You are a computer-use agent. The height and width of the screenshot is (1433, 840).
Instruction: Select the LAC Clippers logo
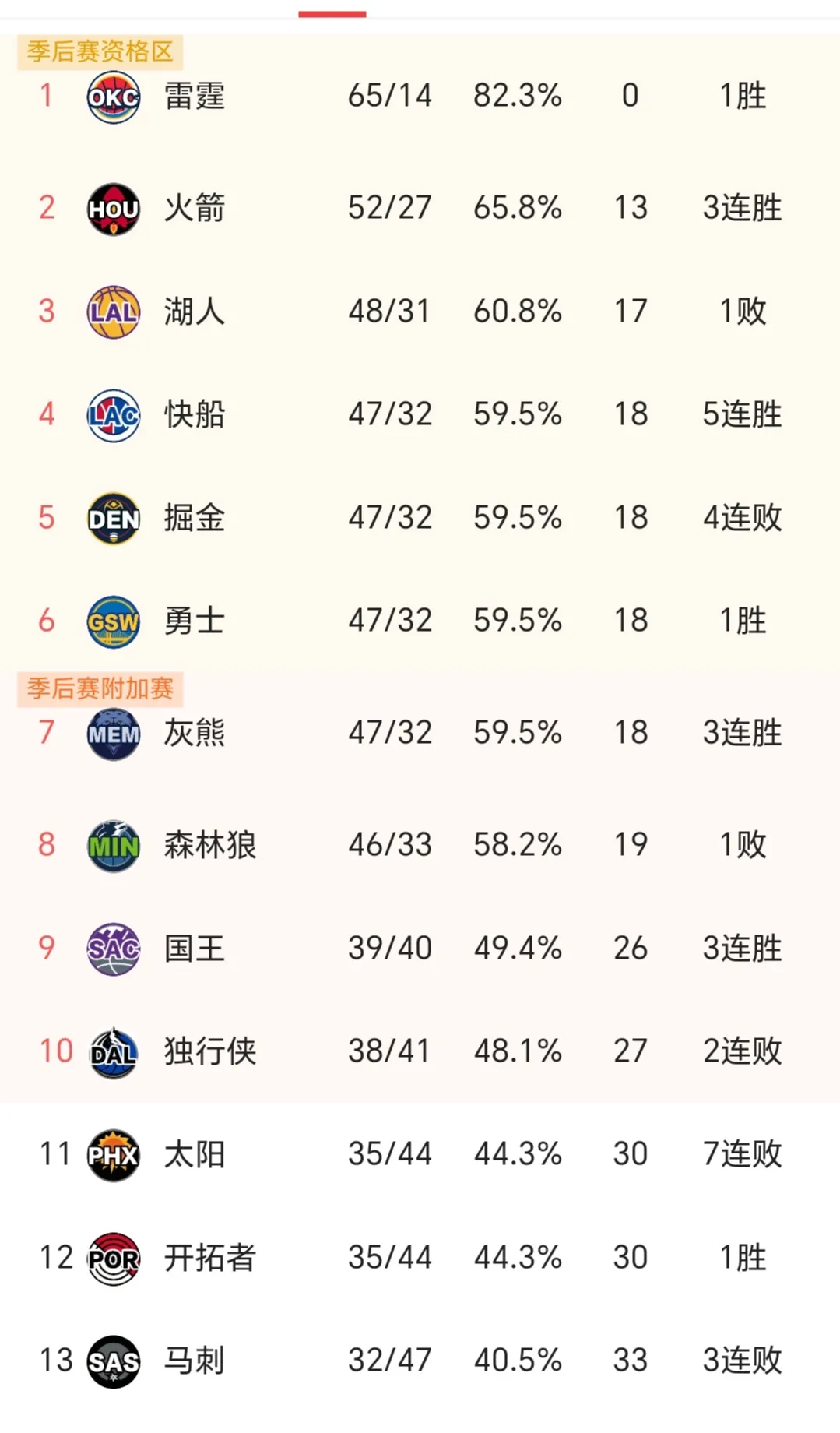(x=113, y=414)
